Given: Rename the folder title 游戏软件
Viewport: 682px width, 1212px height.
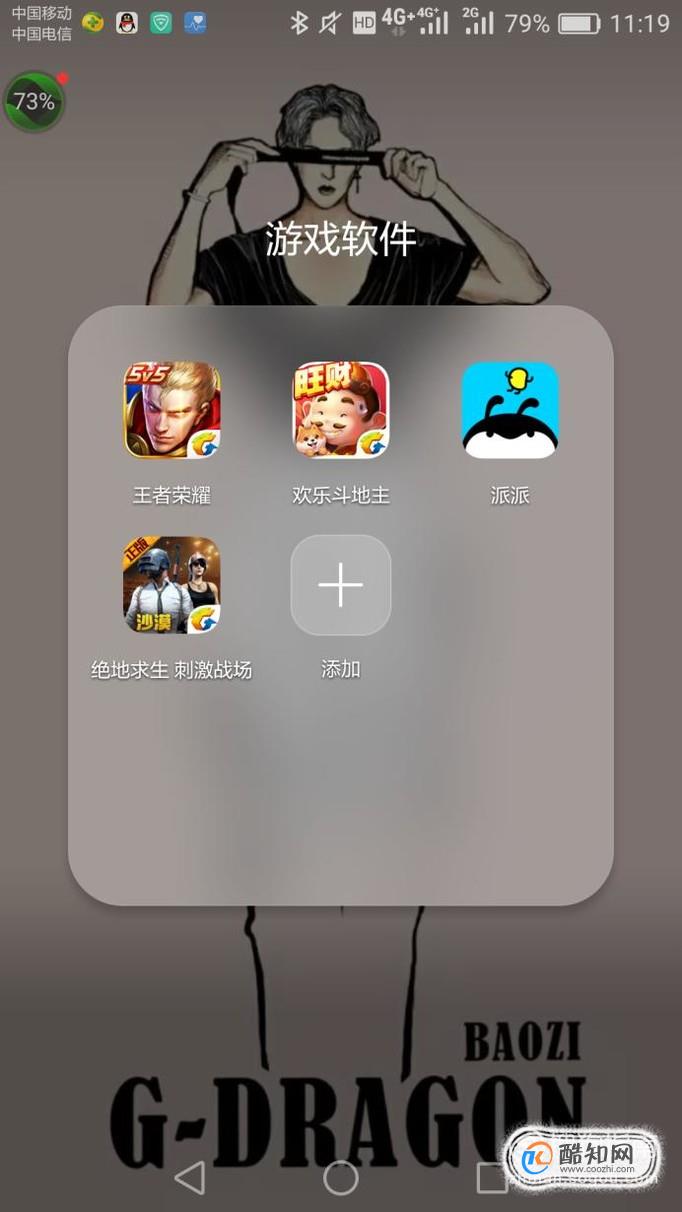Looking at the screenshot, I should pyautogui.click(x=341, y=240).
